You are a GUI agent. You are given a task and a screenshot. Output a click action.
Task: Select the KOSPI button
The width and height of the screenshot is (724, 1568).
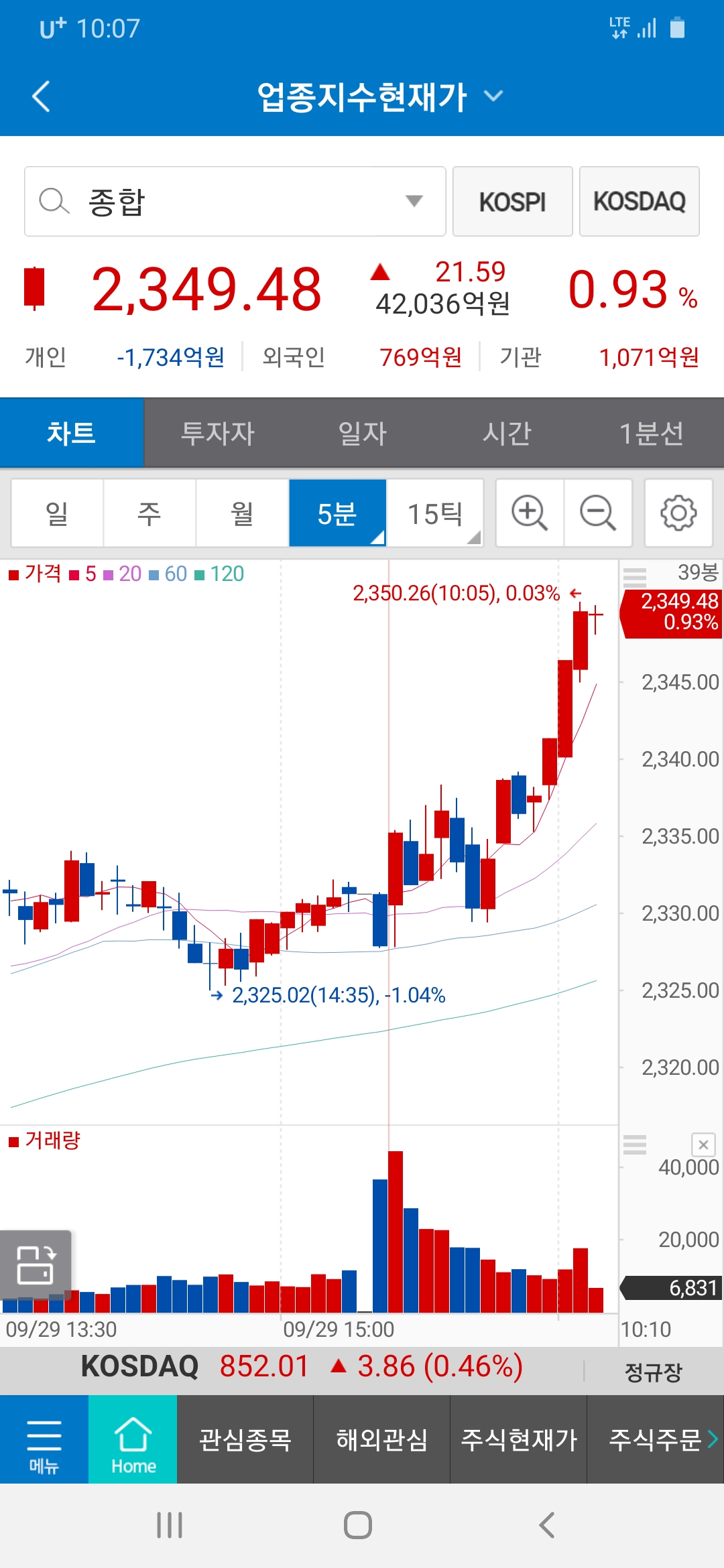[x=512, y=201]
